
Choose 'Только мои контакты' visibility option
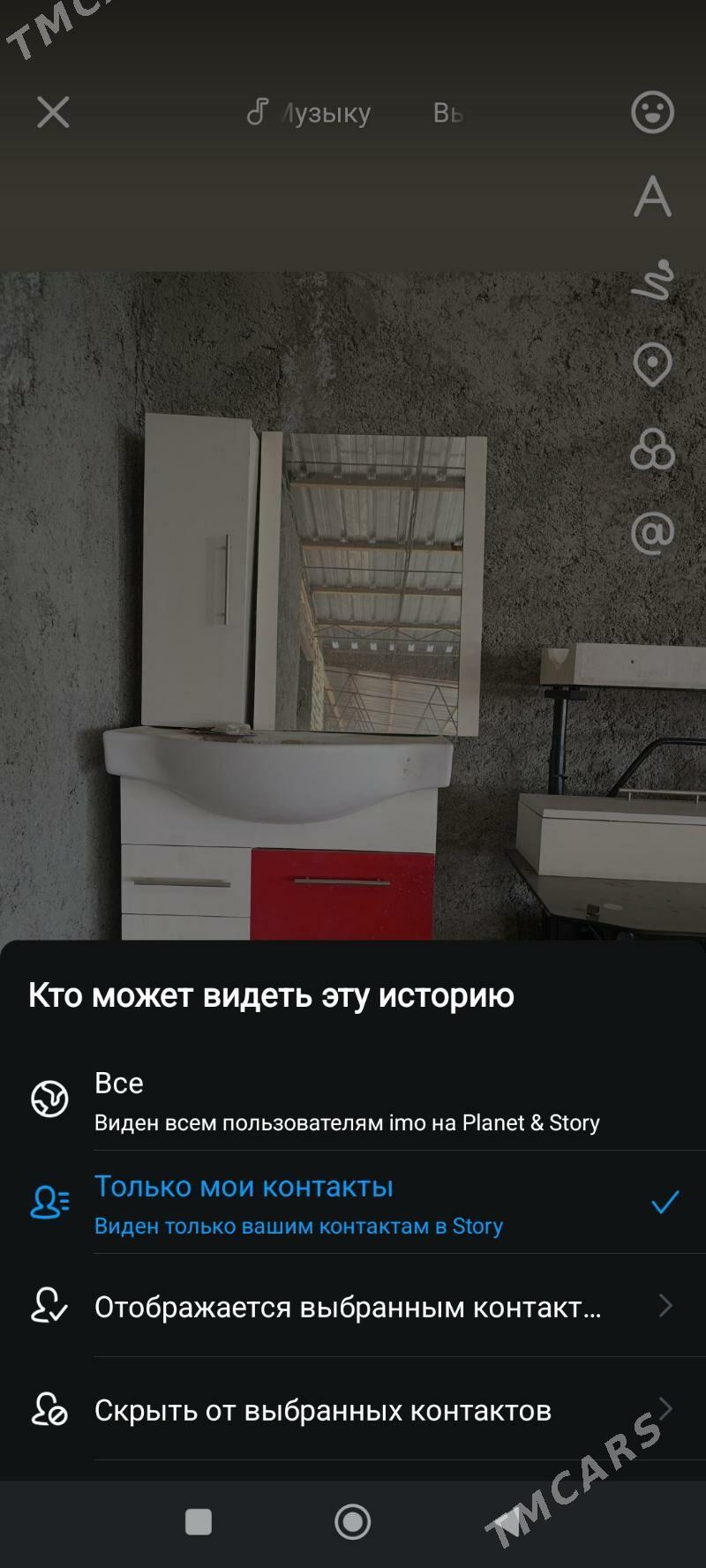point(346,1204)
